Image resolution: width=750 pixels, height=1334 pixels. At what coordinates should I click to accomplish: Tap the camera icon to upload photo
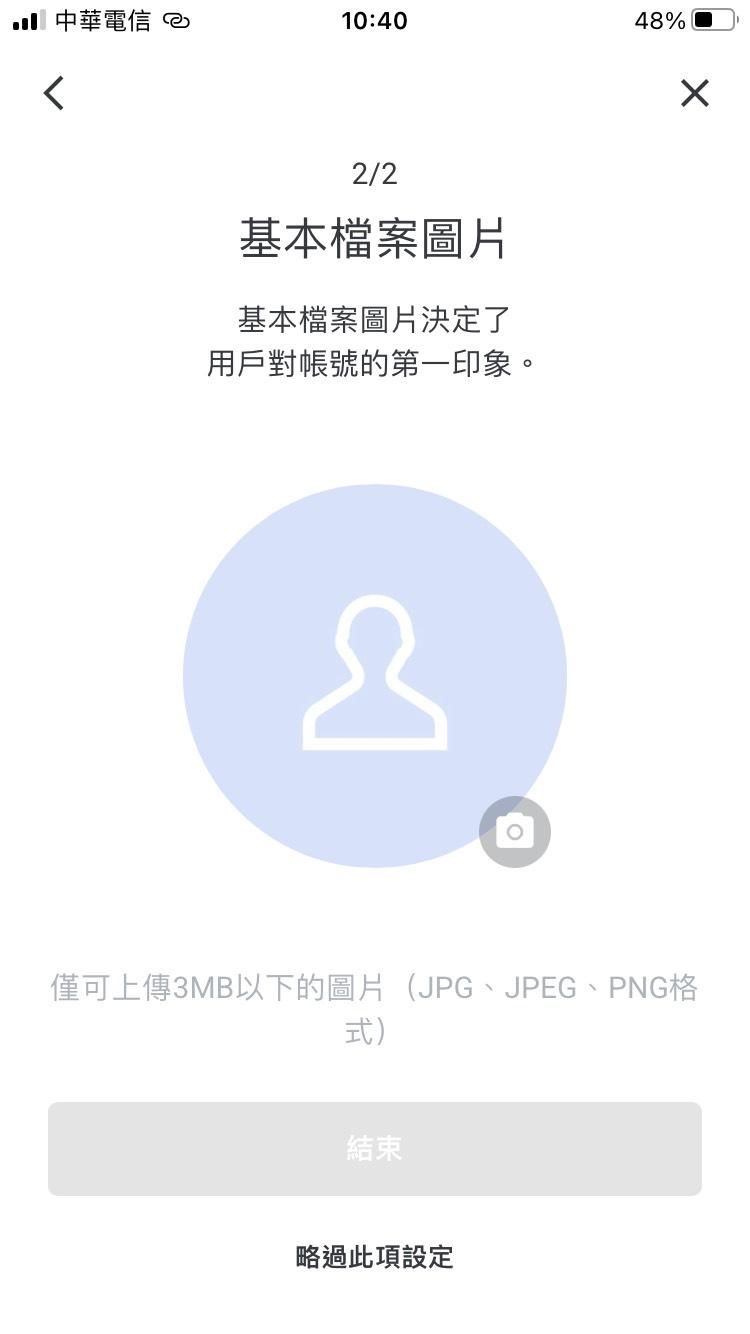pos(515,831)
